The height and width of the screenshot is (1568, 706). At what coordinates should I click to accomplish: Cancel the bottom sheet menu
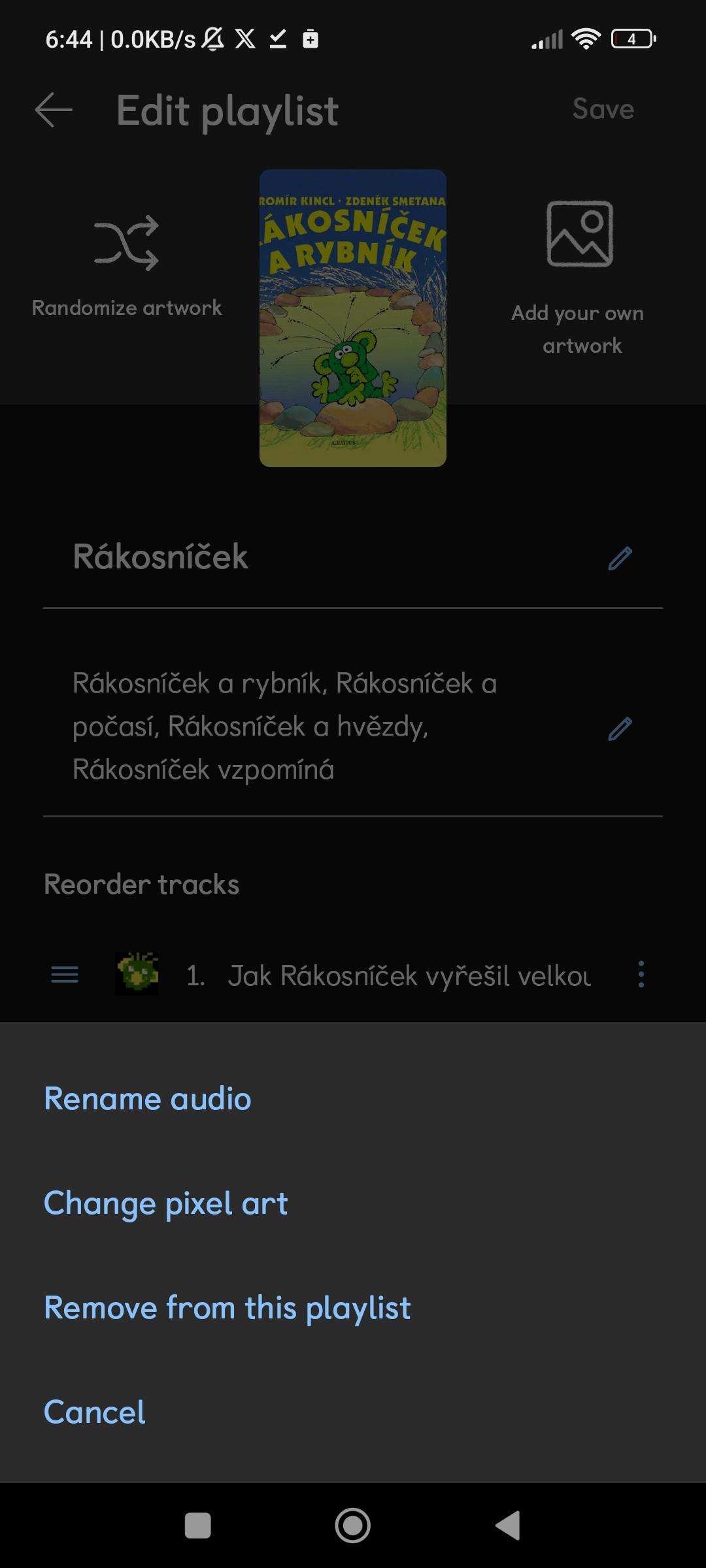95,1413
